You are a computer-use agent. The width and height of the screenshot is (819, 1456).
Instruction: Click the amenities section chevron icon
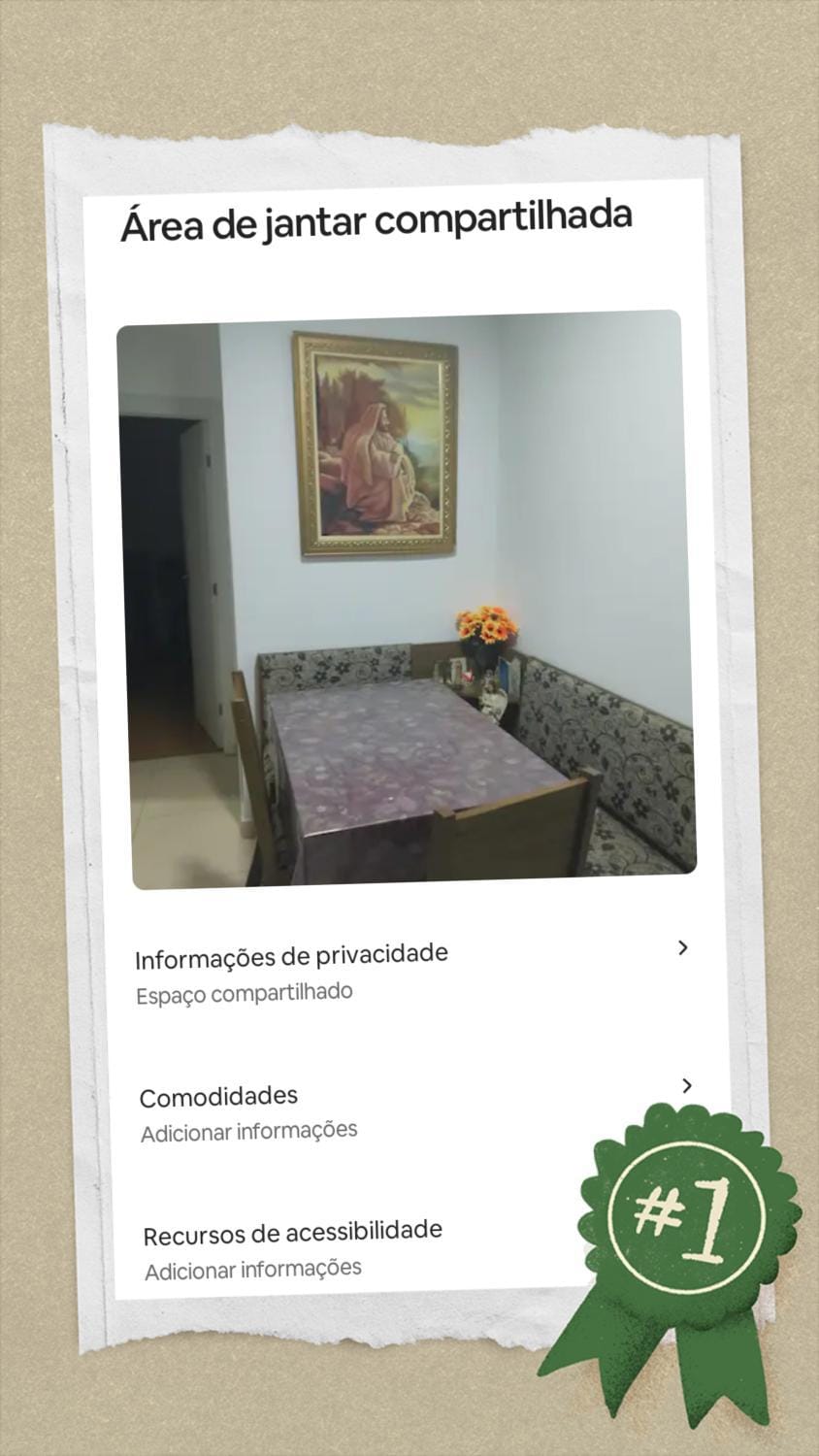pyautogui.click(x=686, y=1086)
